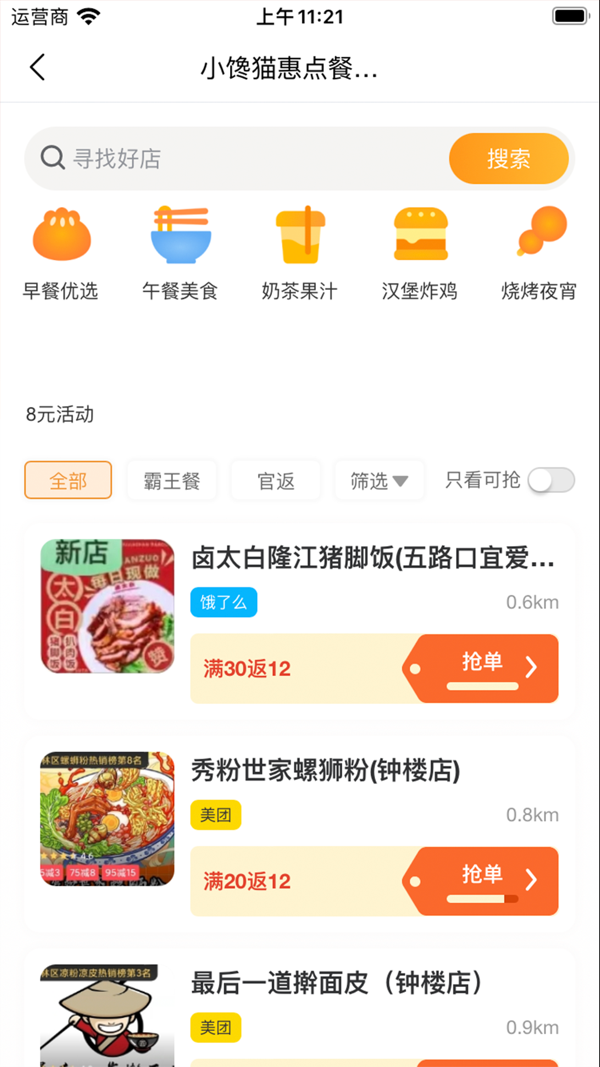The height and width of the screenshot is (1067, 600).
Task: Browse the 奶茶果汁 category
Action: point(299,253)
